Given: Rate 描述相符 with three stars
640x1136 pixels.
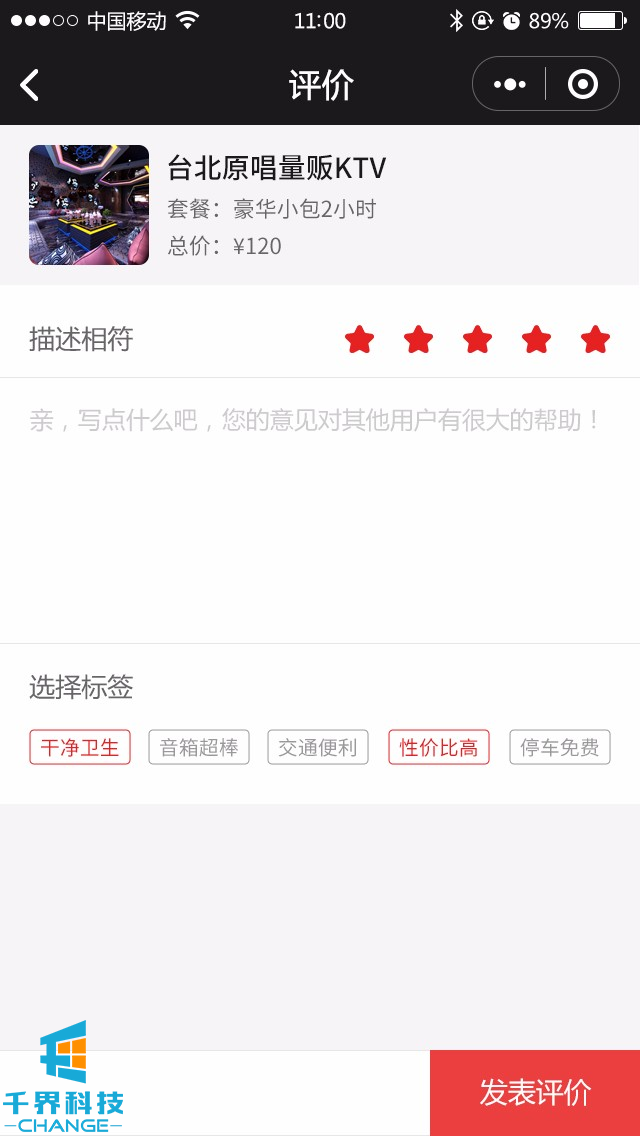Looking at the screenshot, I should (477, 340).
